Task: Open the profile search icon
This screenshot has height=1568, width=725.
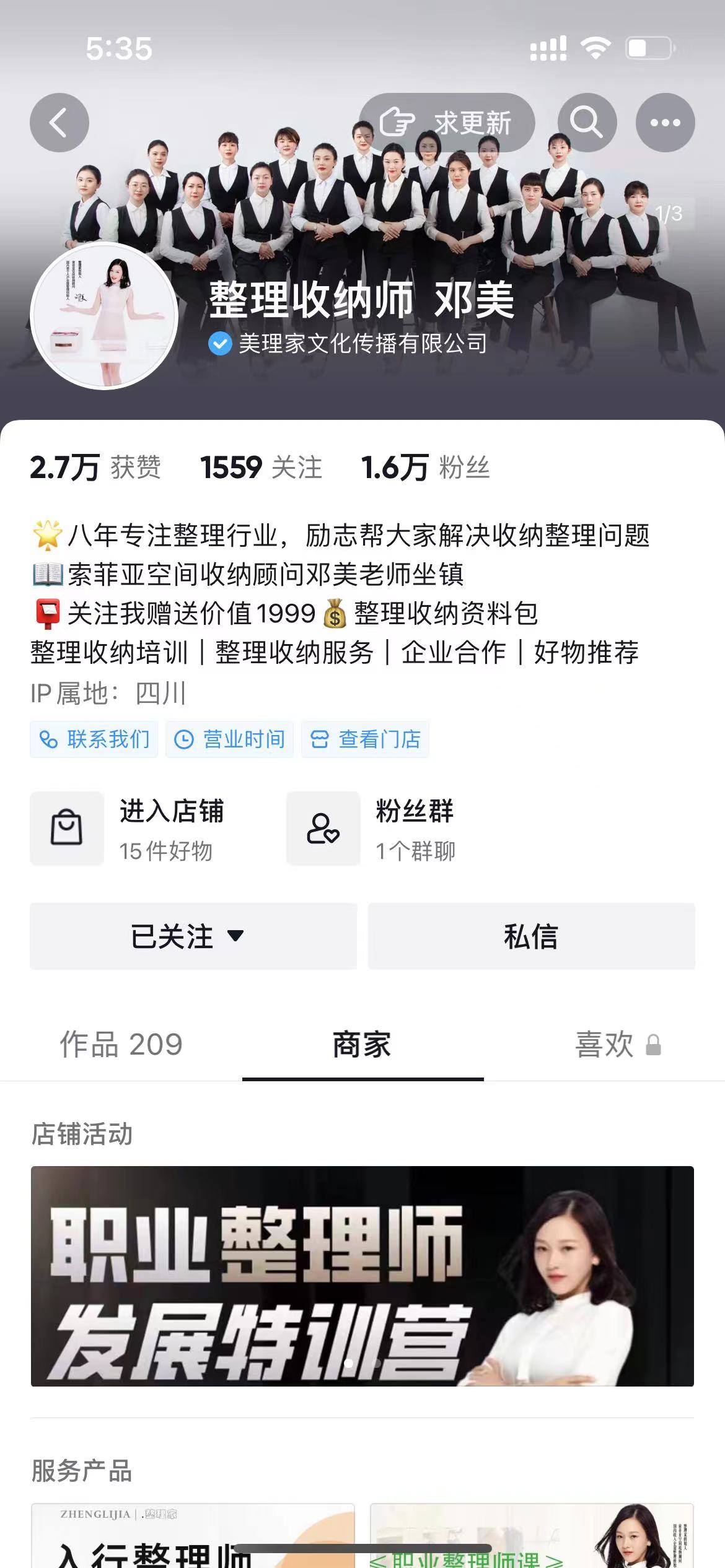Action: point(586,123)
